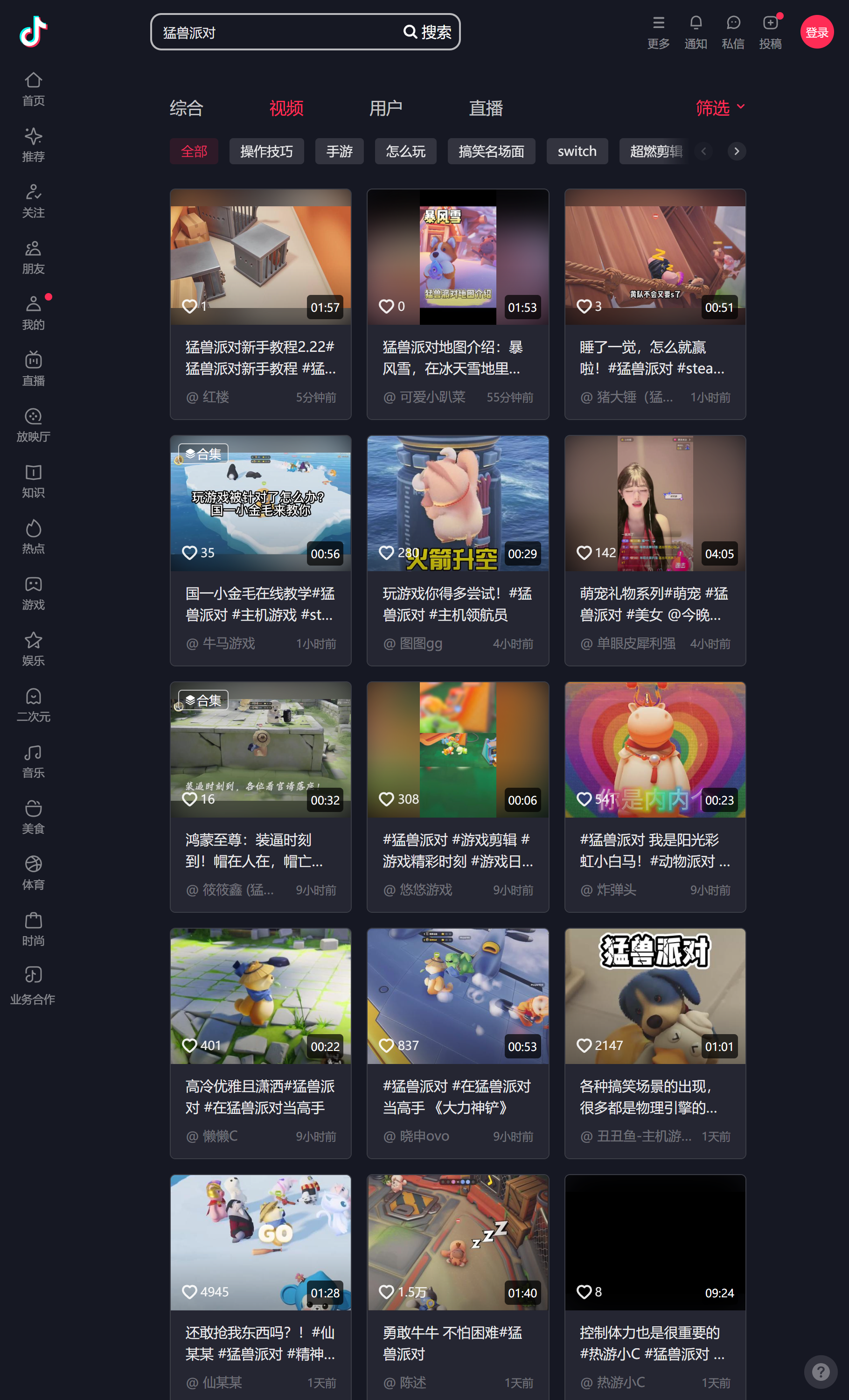Expand the 筛选 filter dropdown
This screenshot has width=849, height=1400.
click(x=719, y=107)
